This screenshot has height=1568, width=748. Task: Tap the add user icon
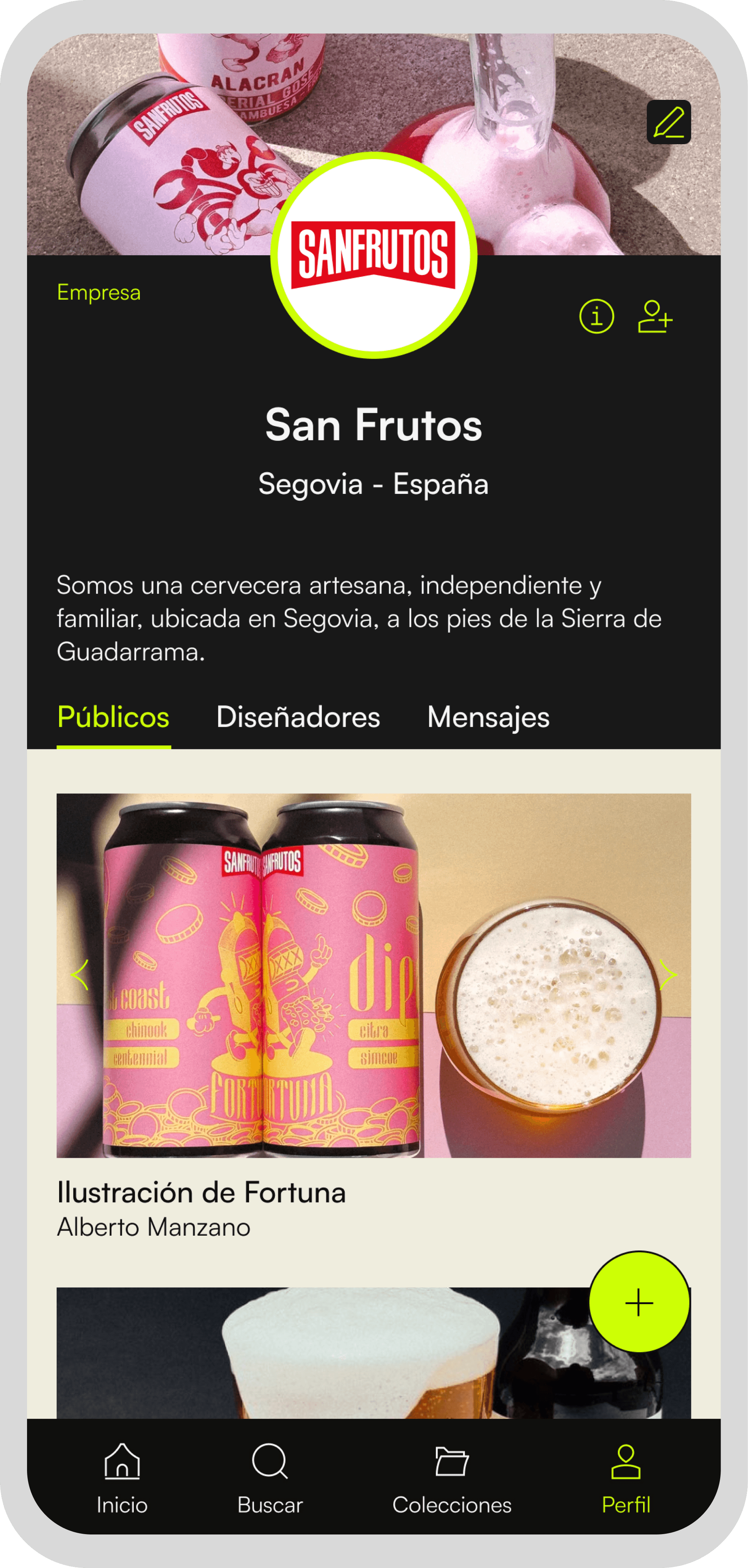click(x=655, y=316)
